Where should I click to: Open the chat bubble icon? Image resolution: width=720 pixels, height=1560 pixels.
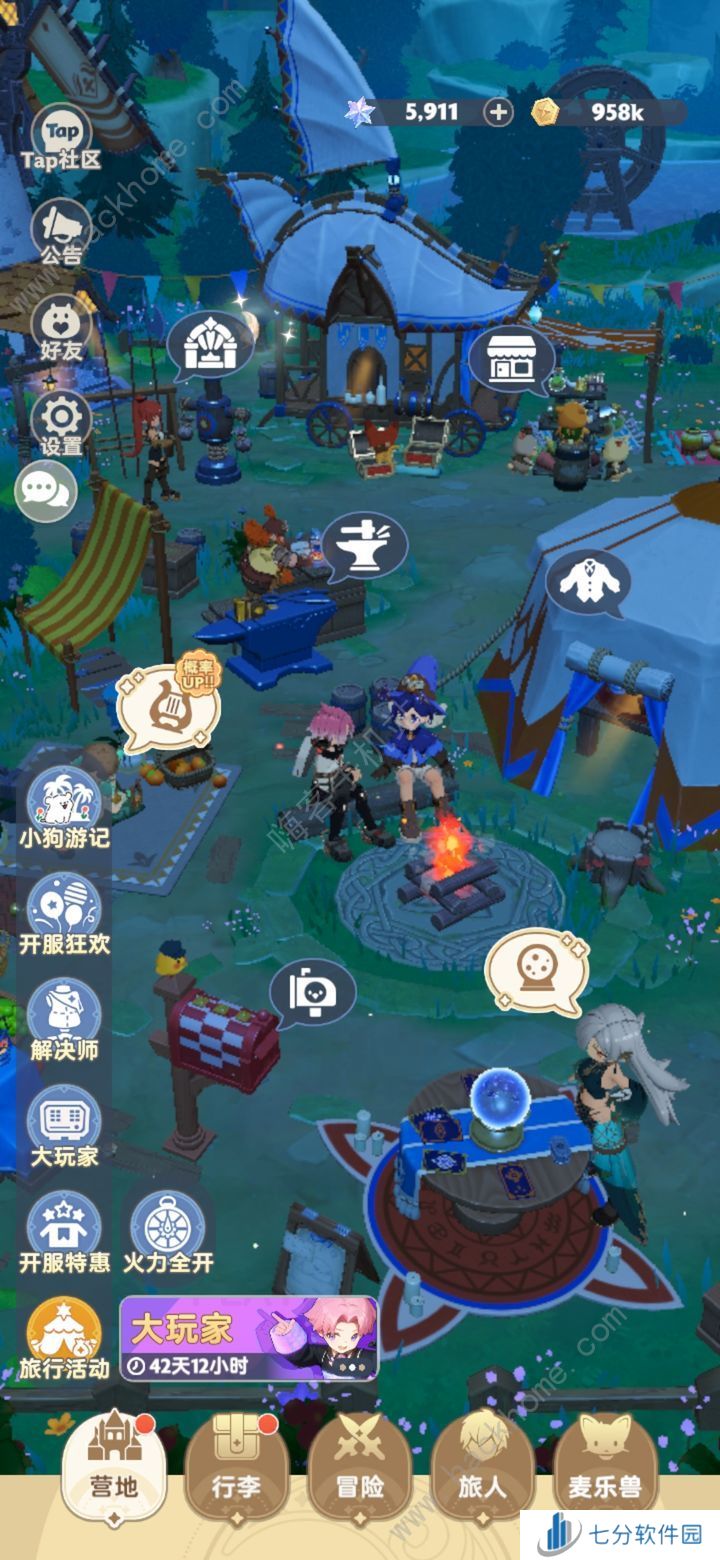coord(46,491)
